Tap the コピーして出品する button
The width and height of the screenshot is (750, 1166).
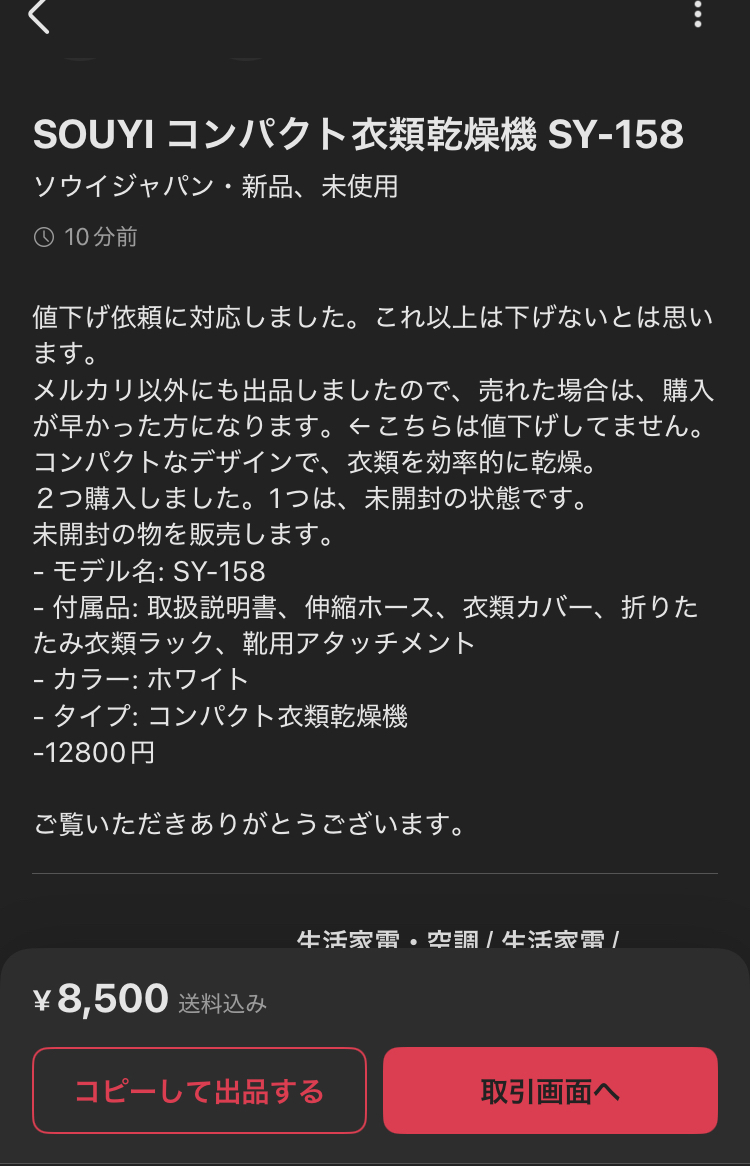(199, 1090)
